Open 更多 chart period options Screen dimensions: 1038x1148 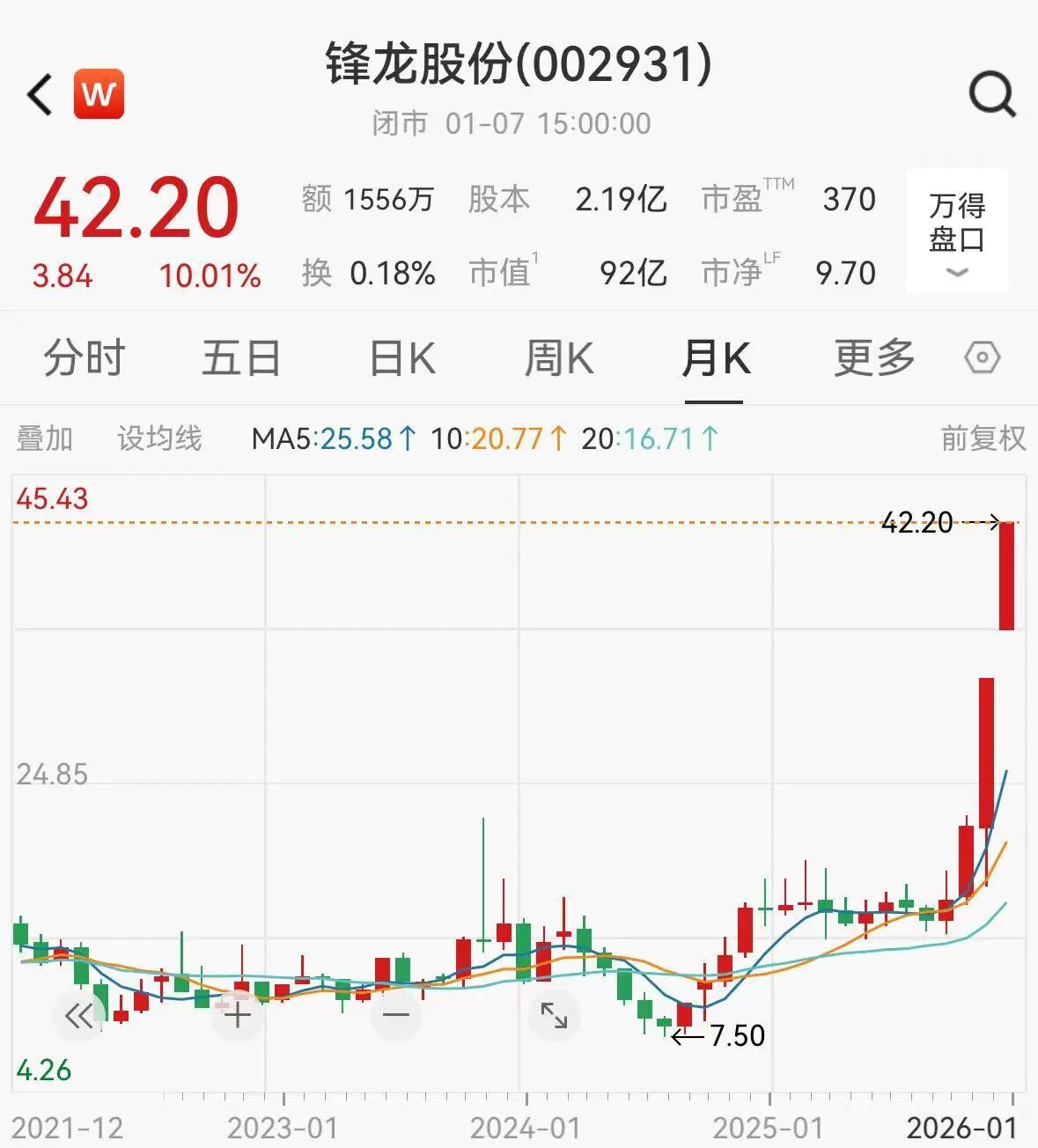pos(874,358)
